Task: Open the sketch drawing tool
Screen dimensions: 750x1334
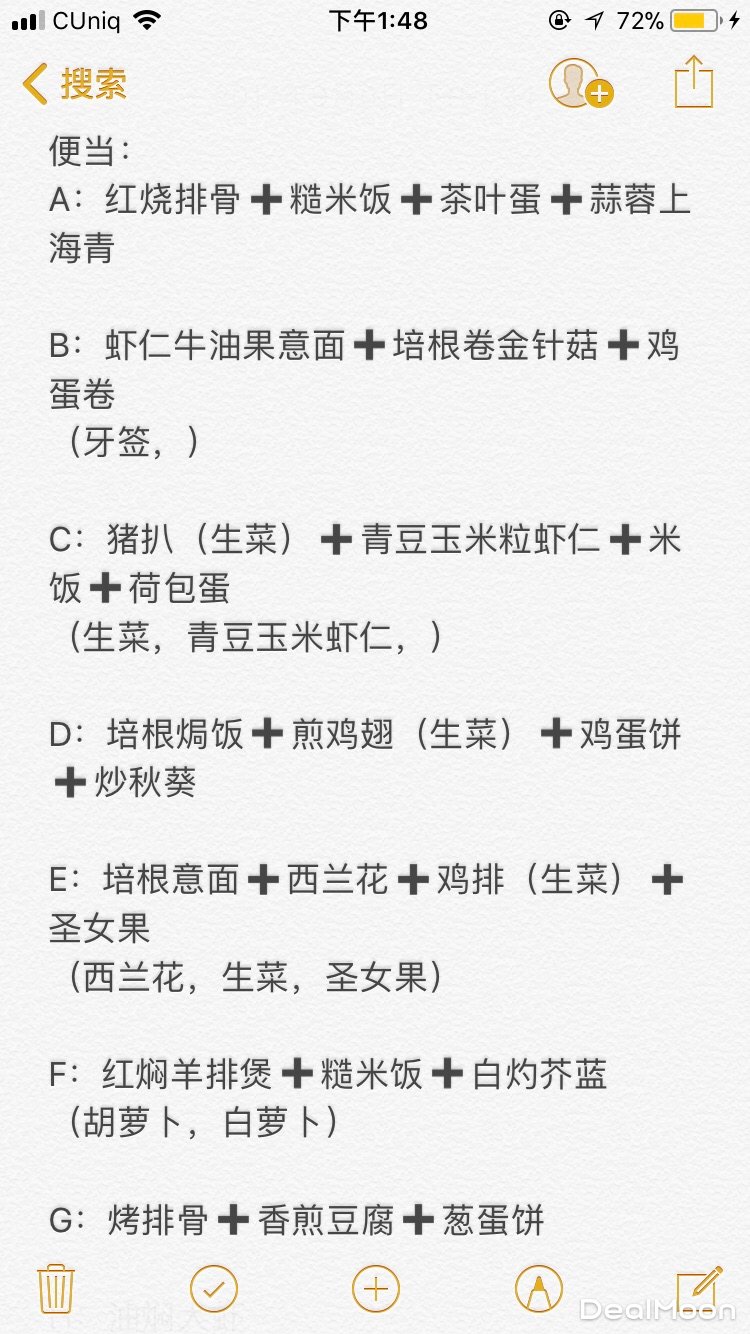Action: [538, 1288]
